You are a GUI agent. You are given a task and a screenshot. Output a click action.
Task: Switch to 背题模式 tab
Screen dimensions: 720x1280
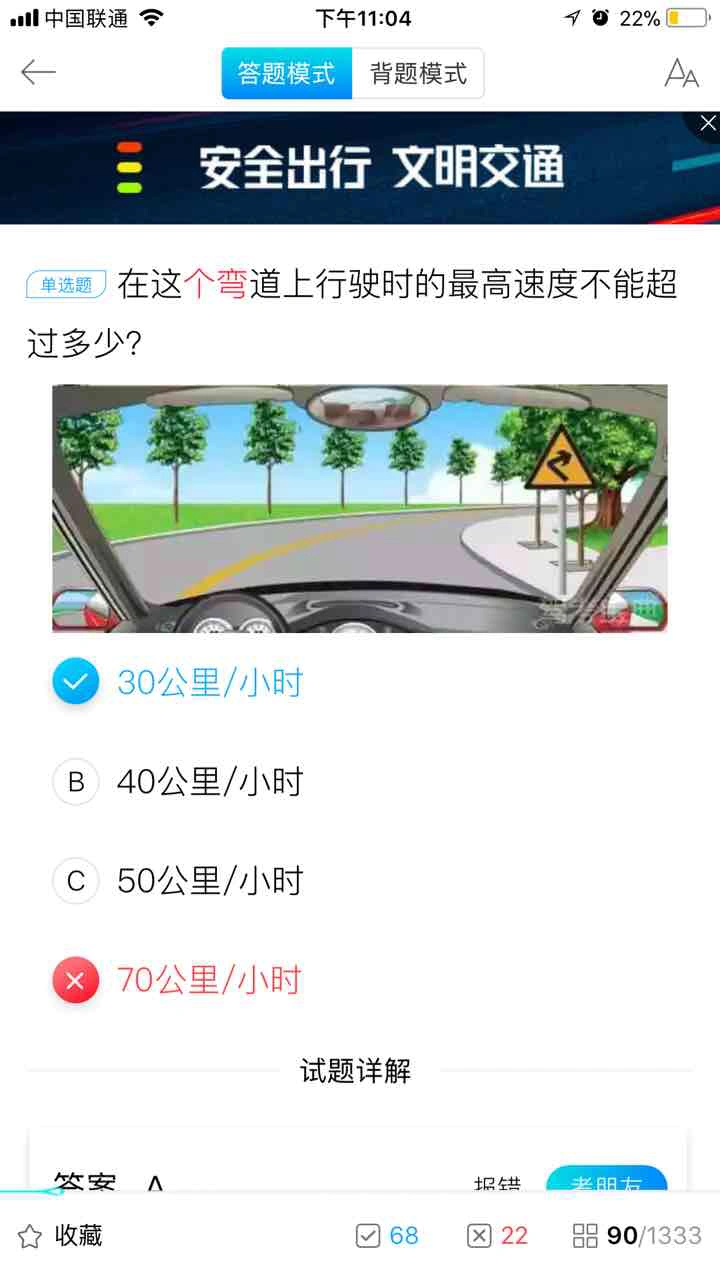click(418, 73)
